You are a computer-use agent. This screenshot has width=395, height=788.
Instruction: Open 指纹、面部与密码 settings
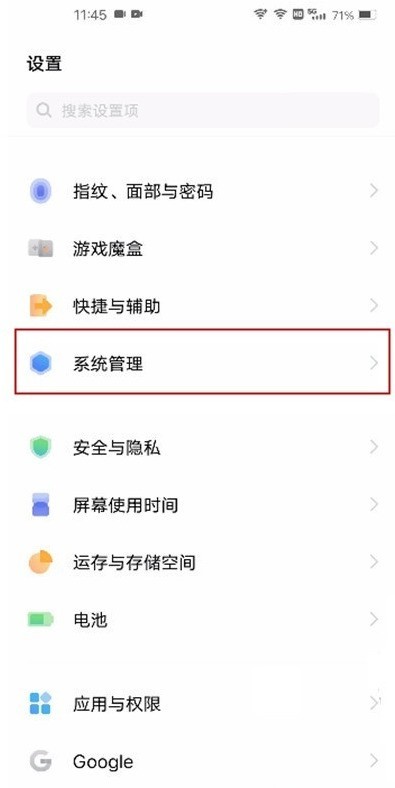pos(198,191)
